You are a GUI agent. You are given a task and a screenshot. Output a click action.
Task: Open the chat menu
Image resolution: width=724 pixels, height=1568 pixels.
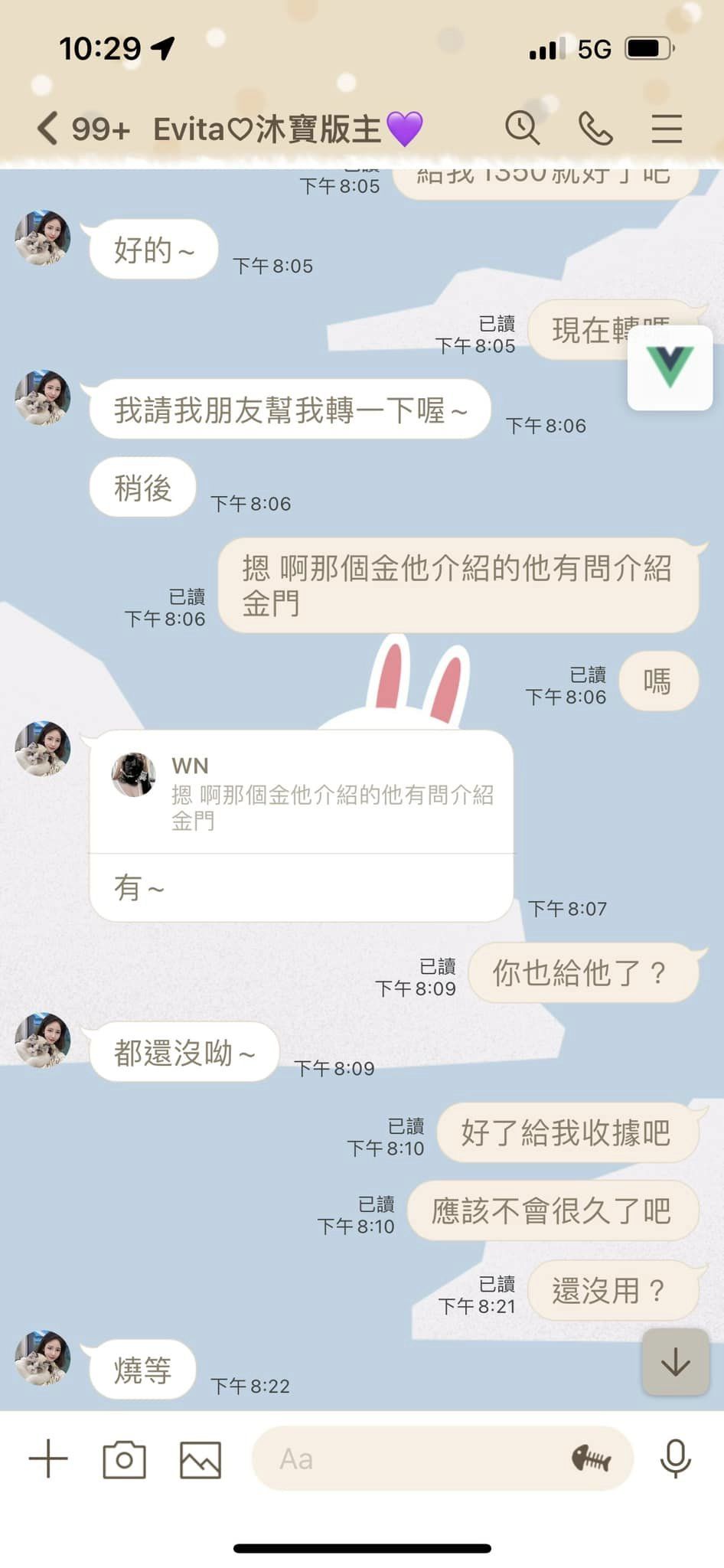tap(667, 128)
